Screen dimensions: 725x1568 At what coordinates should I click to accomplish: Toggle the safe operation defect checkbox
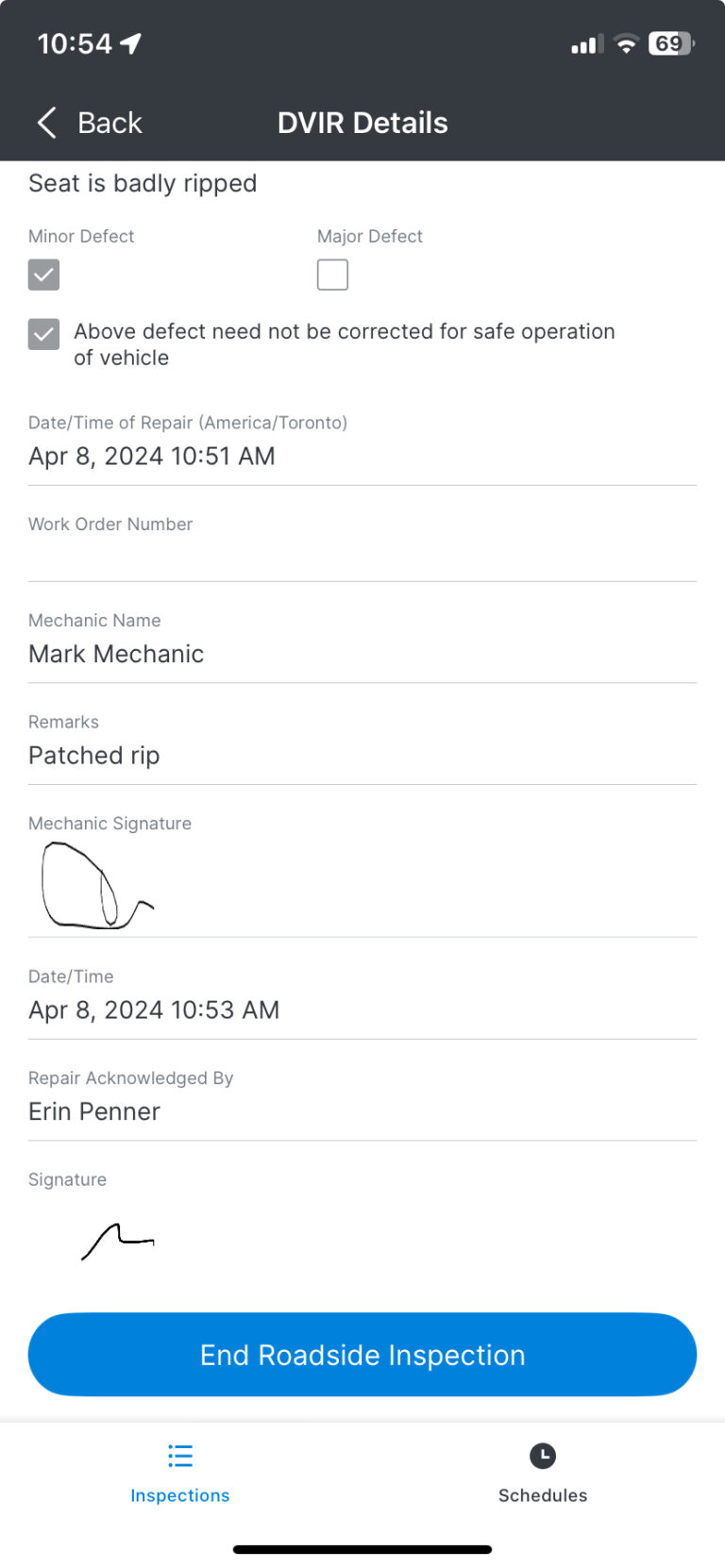tap(43, 334)
